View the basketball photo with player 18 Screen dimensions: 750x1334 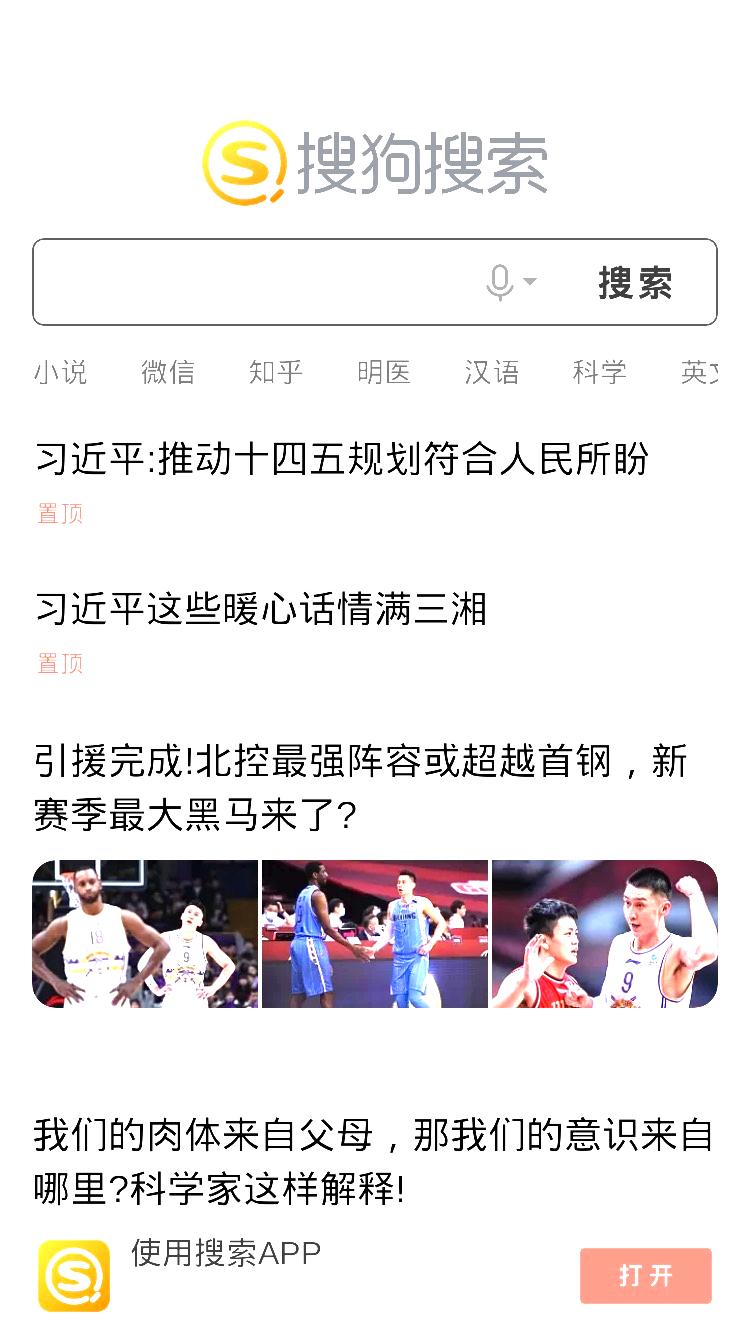click(x=145, y=934)
